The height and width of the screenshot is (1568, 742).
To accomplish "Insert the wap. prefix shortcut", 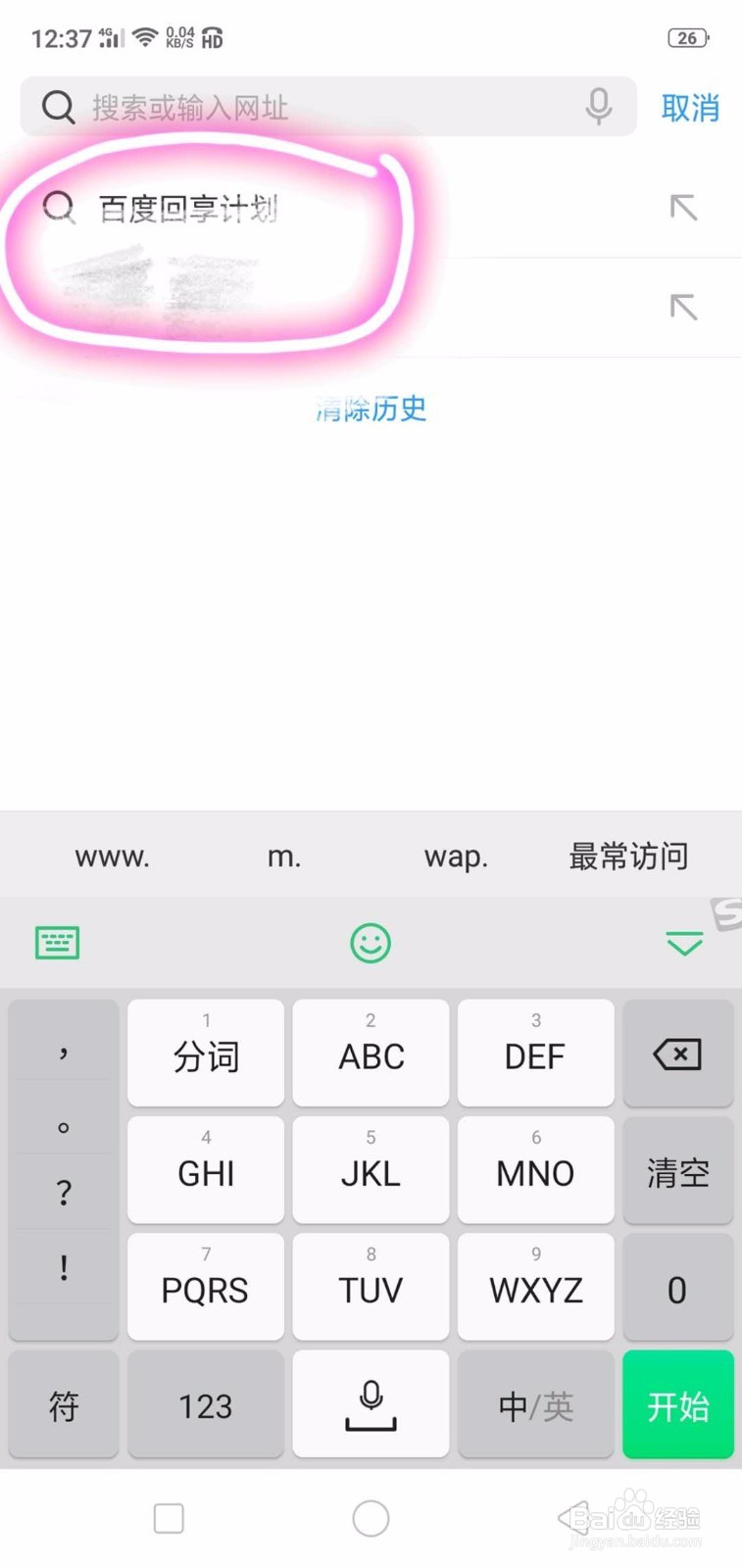I will point(456,855).
